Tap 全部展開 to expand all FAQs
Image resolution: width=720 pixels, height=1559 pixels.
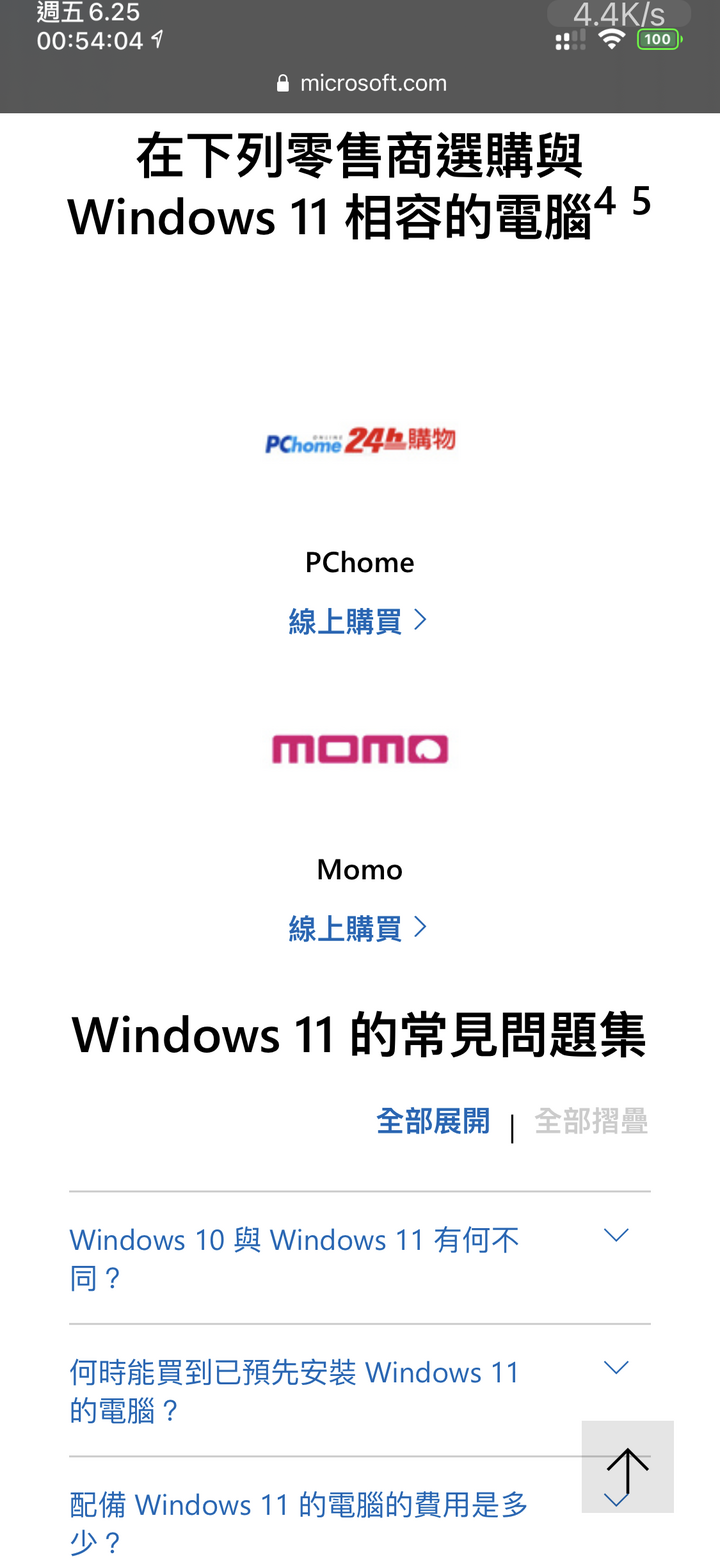[x=433, y=1121]
